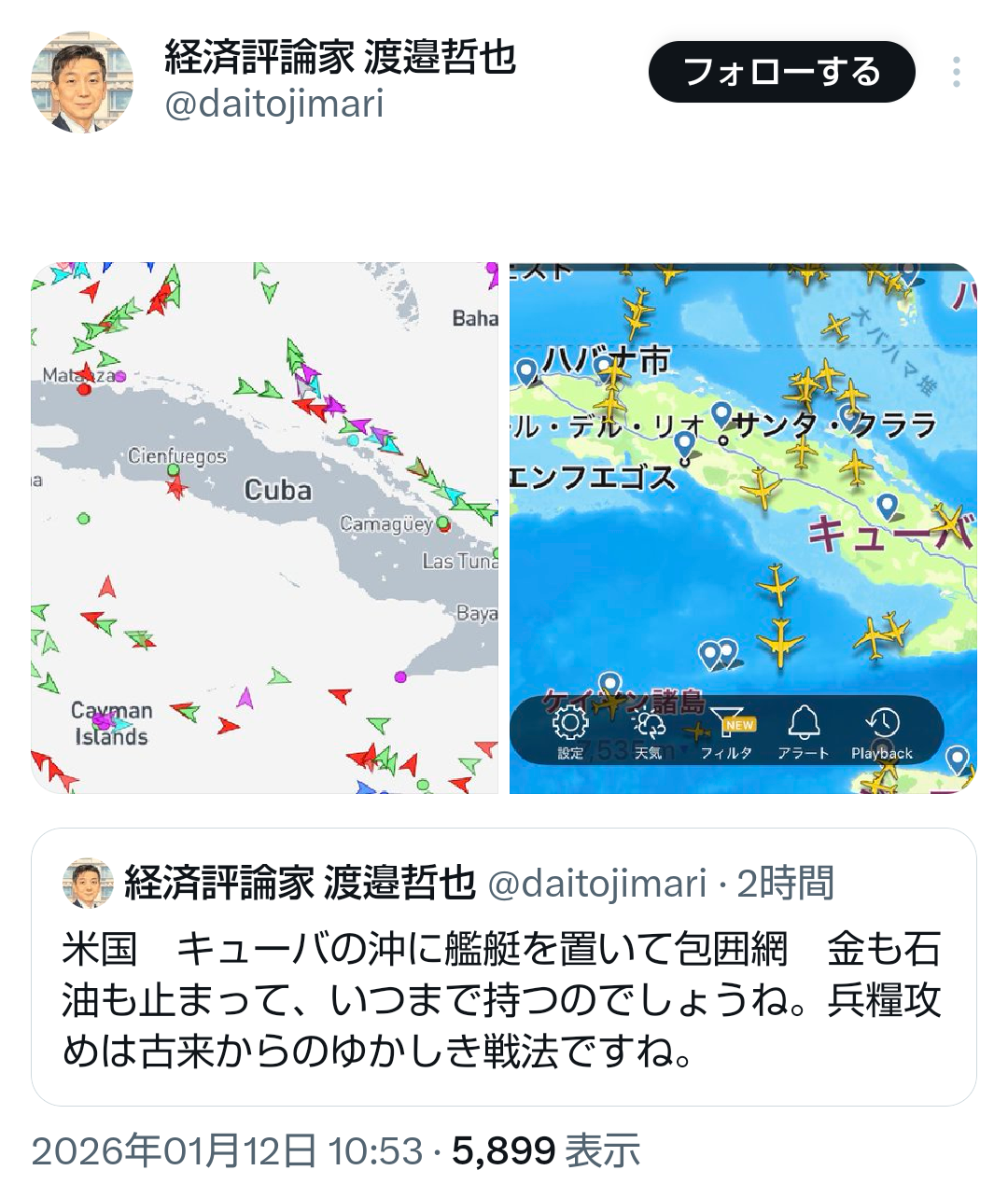
Task: Open the ship tracking map image
Action: click(265, 528)
